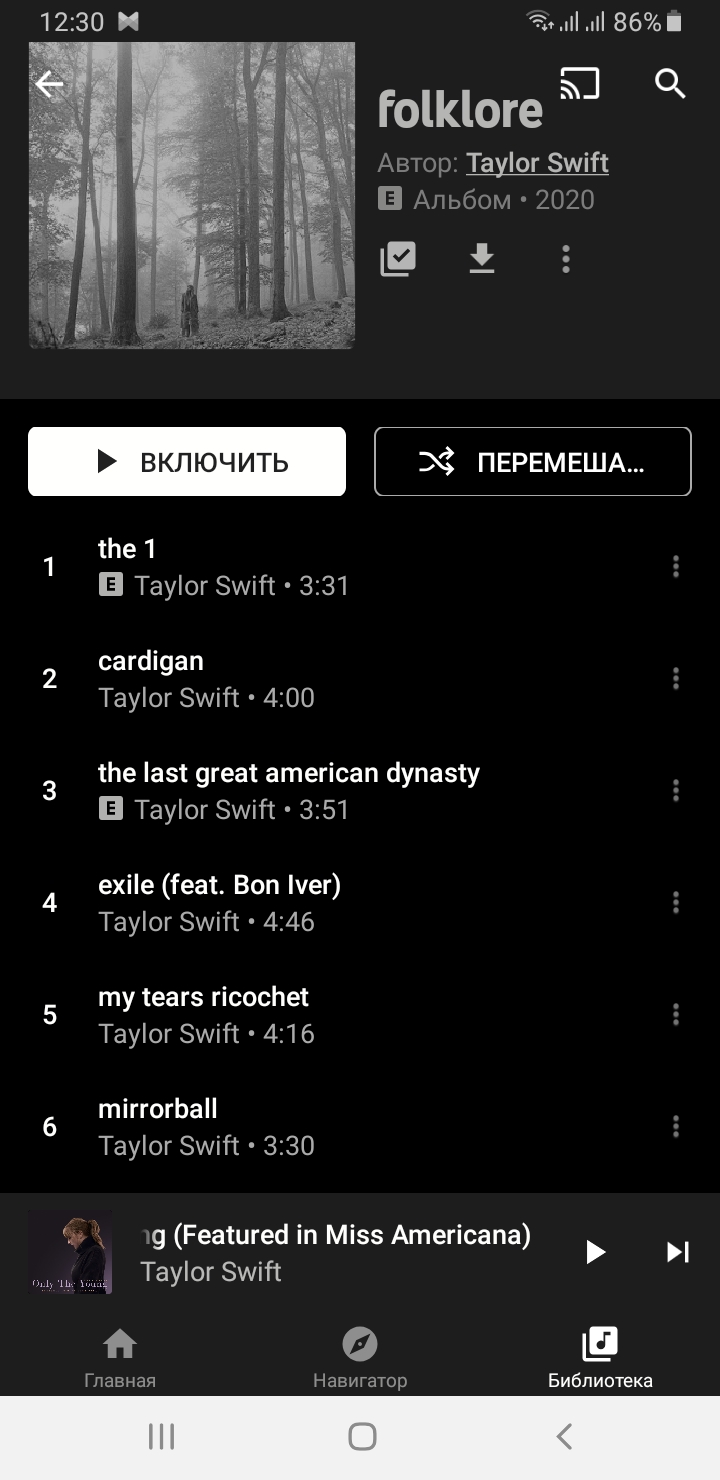Tap the added-to-library checkmark icon

(398, 258)
